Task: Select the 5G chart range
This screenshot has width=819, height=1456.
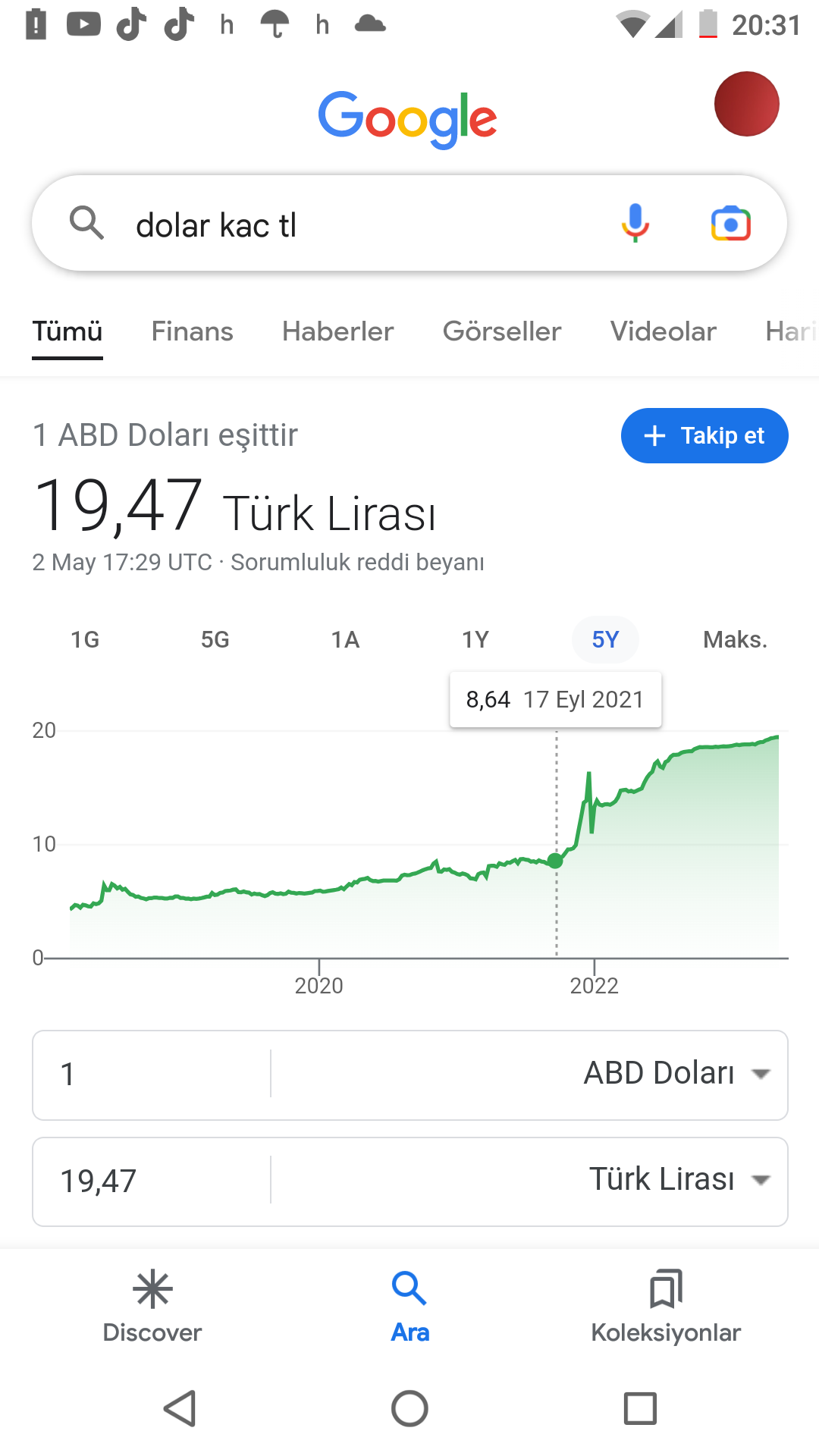Action: pyautogui.click(x=215, y=639)
